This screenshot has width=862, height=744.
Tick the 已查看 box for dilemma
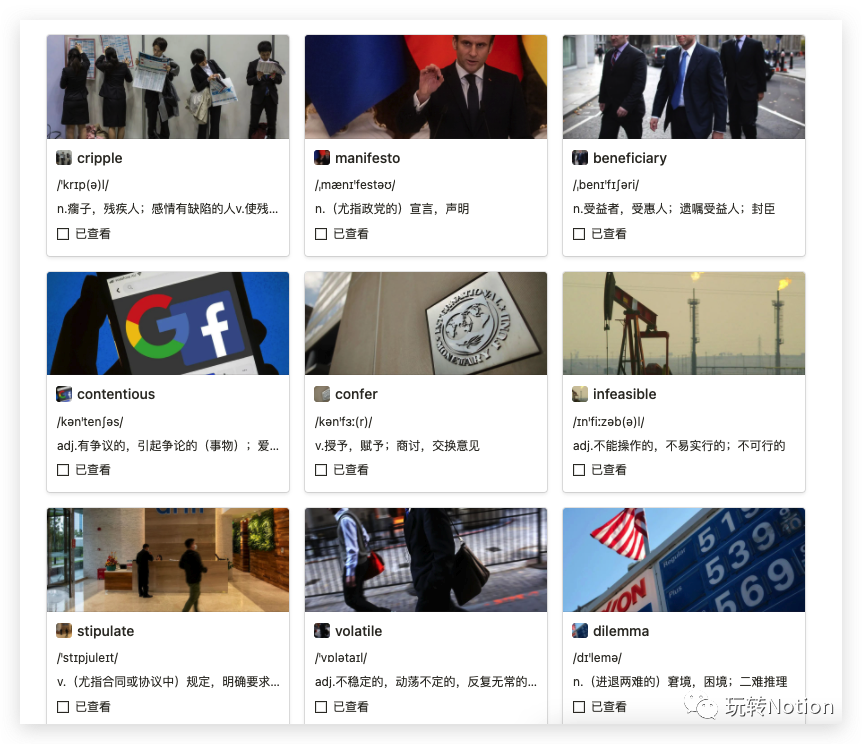[x=579, y=707]
